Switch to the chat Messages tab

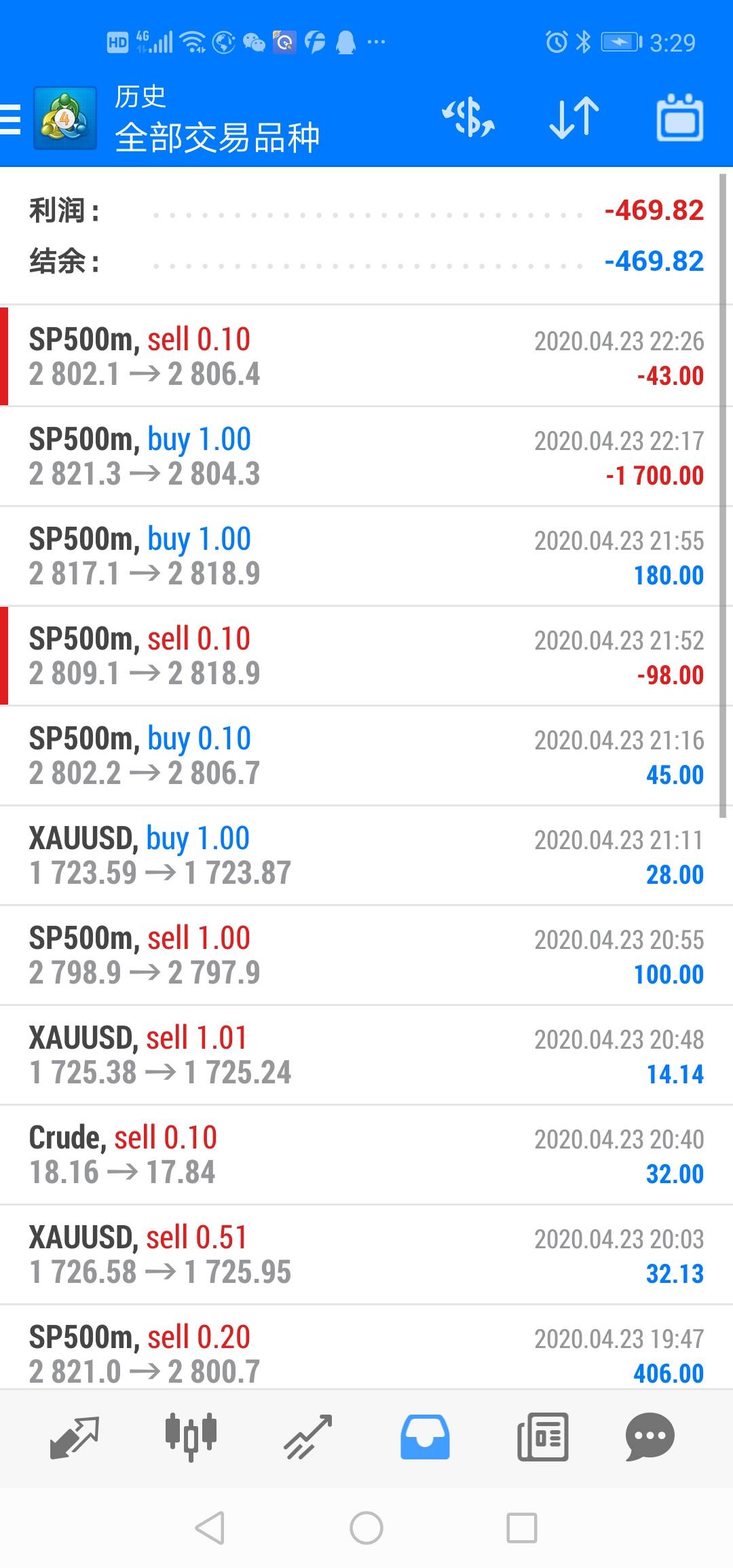point(650,1437)
